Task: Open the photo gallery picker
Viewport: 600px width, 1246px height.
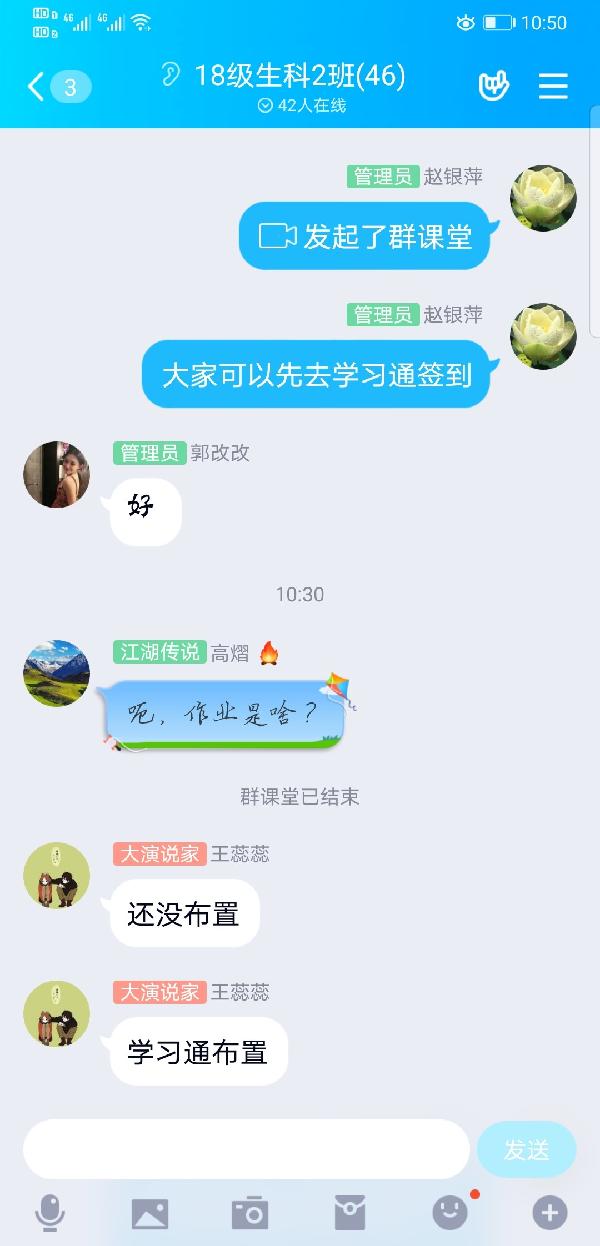Action: coord(150,1213)
